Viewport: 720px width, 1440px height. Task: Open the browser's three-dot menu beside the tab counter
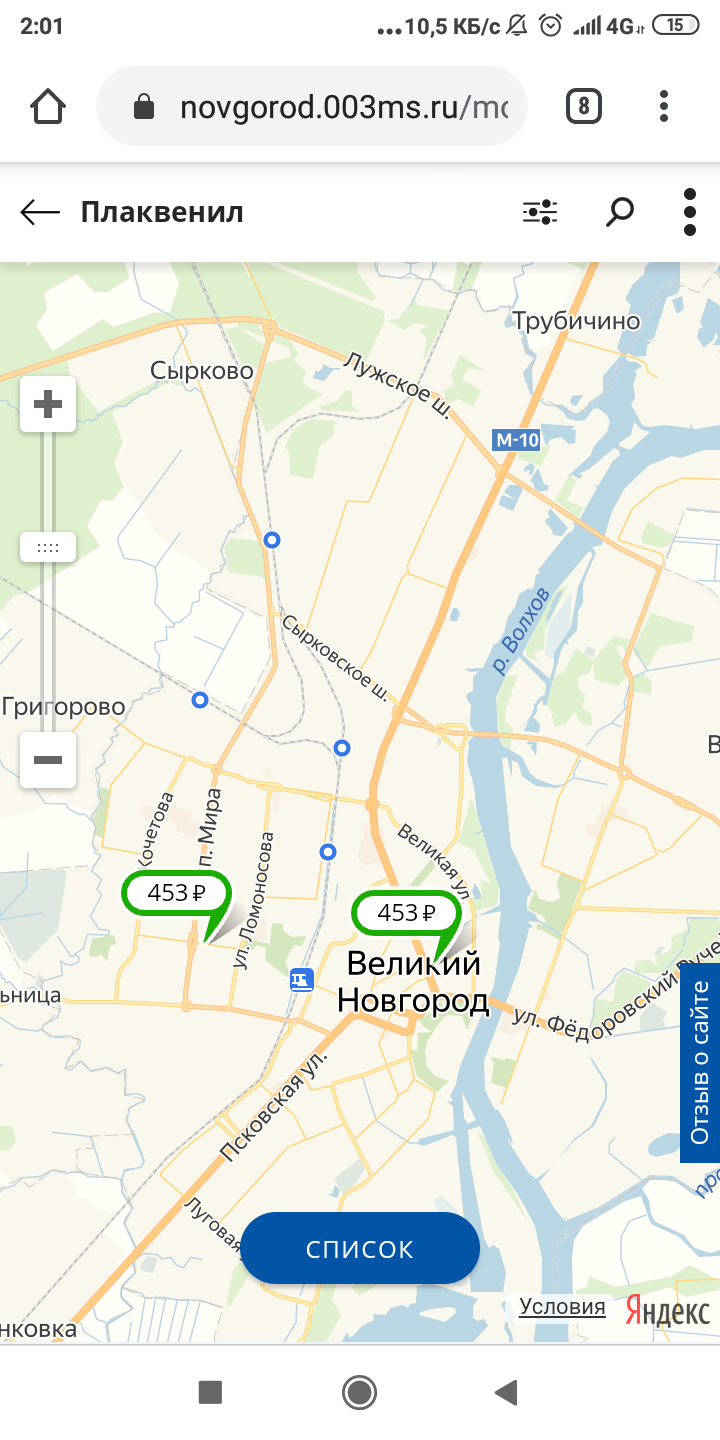(x=664, y=106)
